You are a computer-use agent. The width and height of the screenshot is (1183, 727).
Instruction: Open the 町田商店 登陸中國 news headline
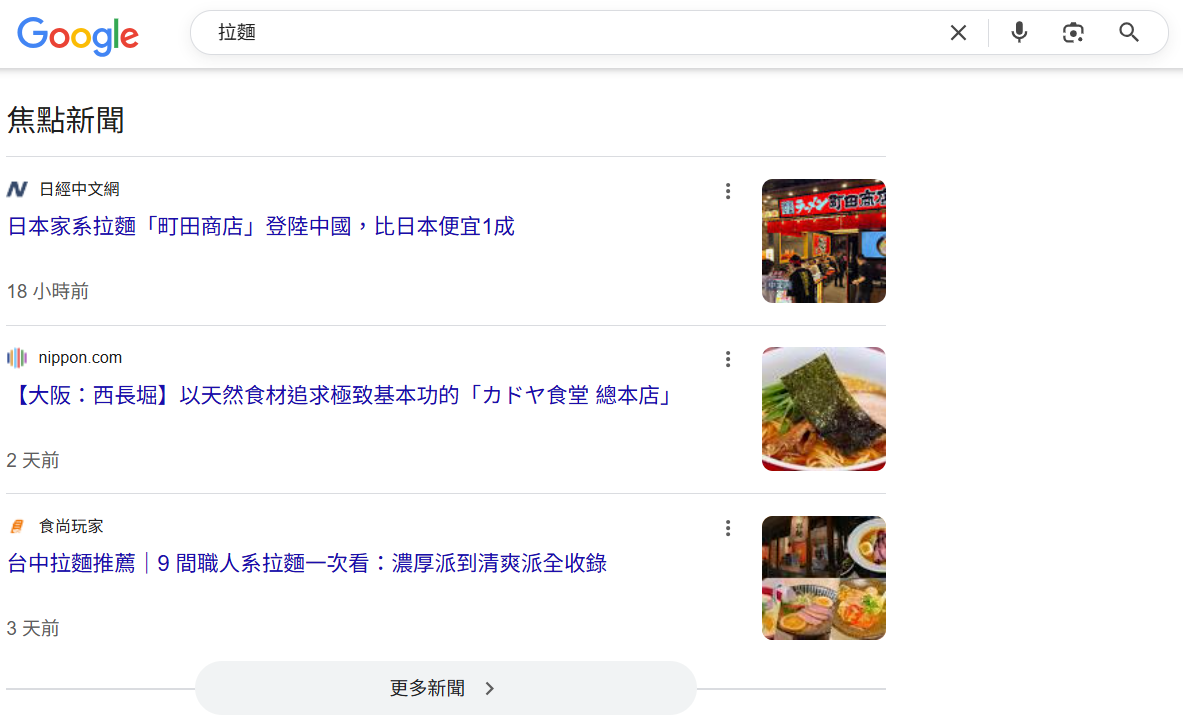pos(261,227)
